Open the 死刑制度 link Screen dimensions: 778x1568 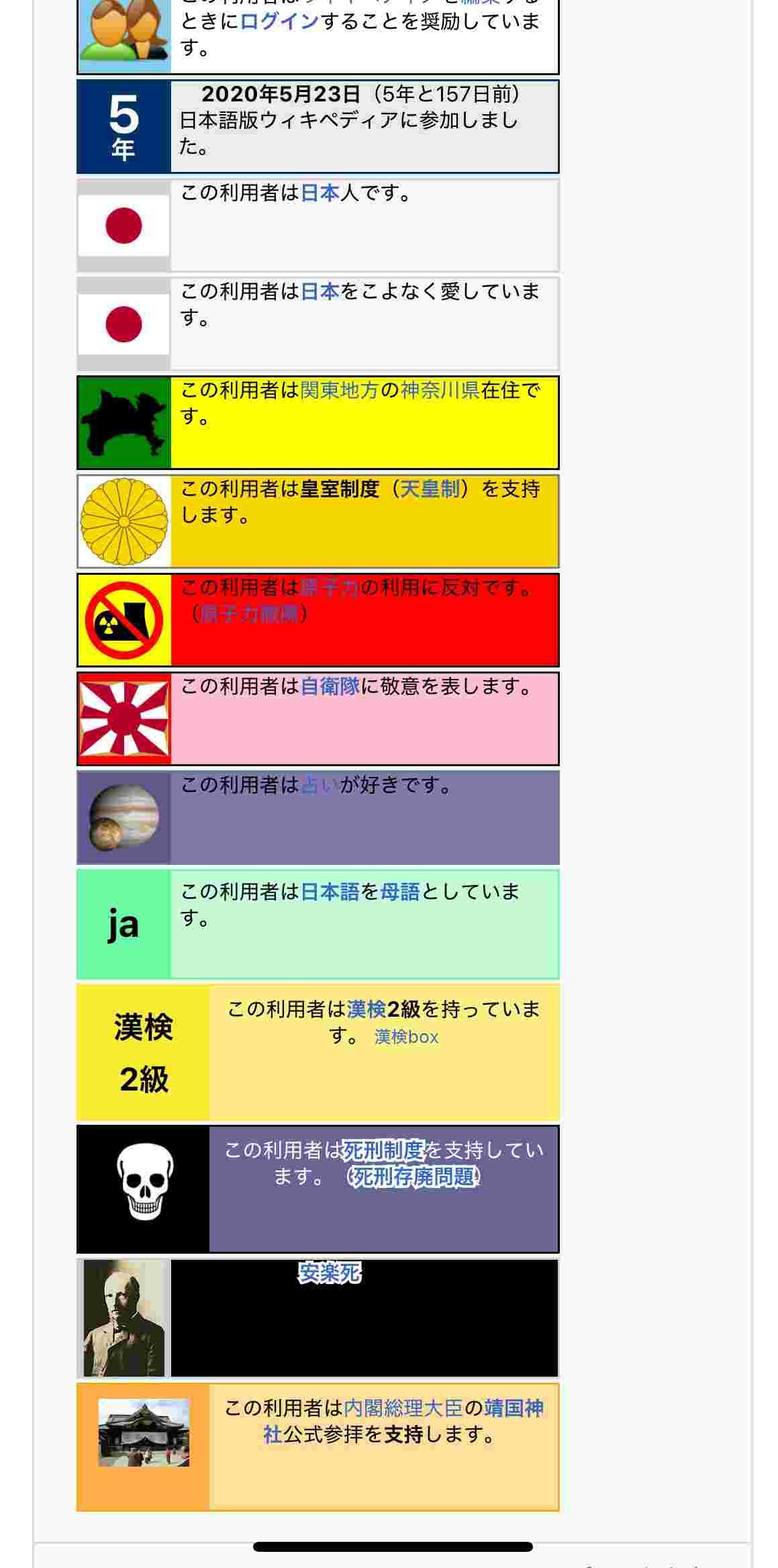click(x=383, y=1150)
